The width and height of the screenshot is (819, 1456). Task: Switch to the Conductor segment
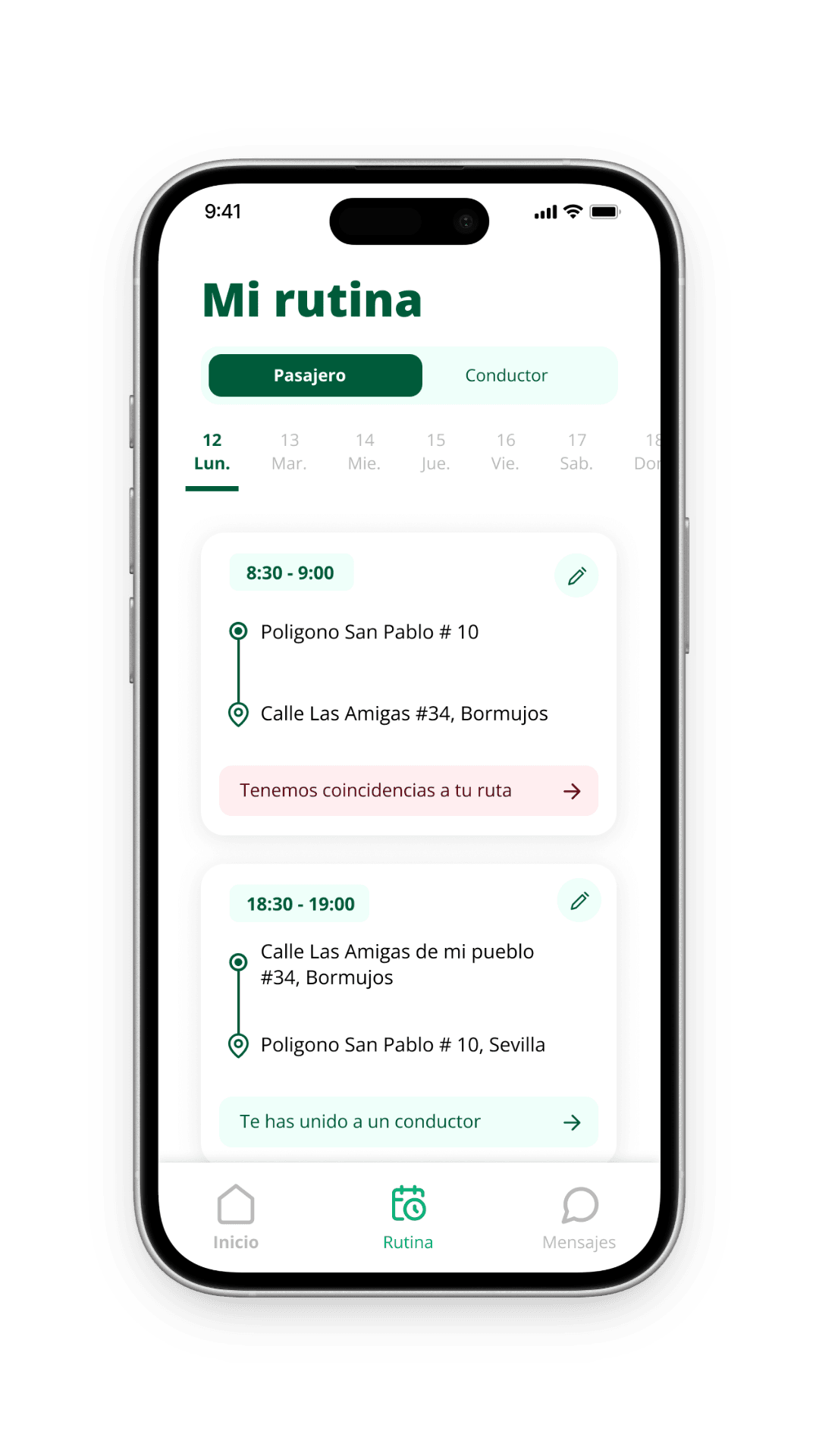506,375
